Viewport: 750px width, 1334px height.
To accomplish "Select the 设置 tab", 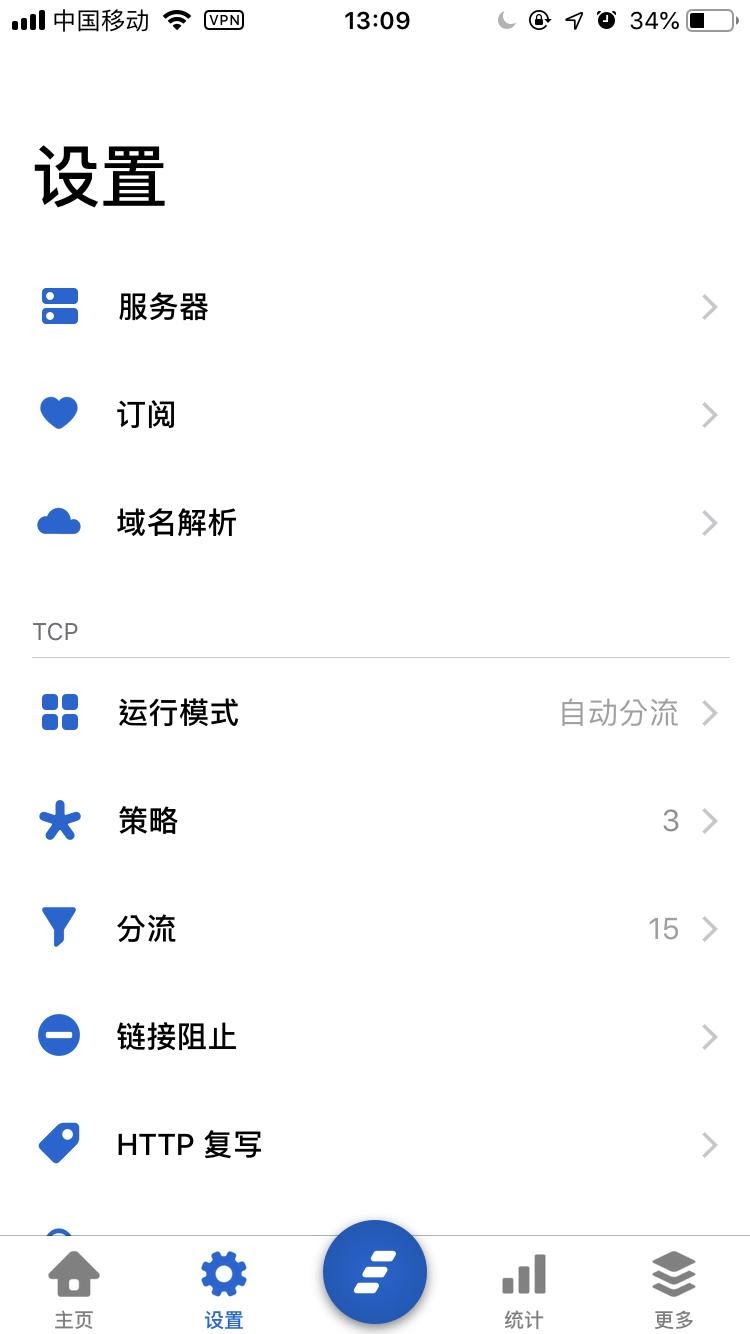I will tap(224, 1289).
